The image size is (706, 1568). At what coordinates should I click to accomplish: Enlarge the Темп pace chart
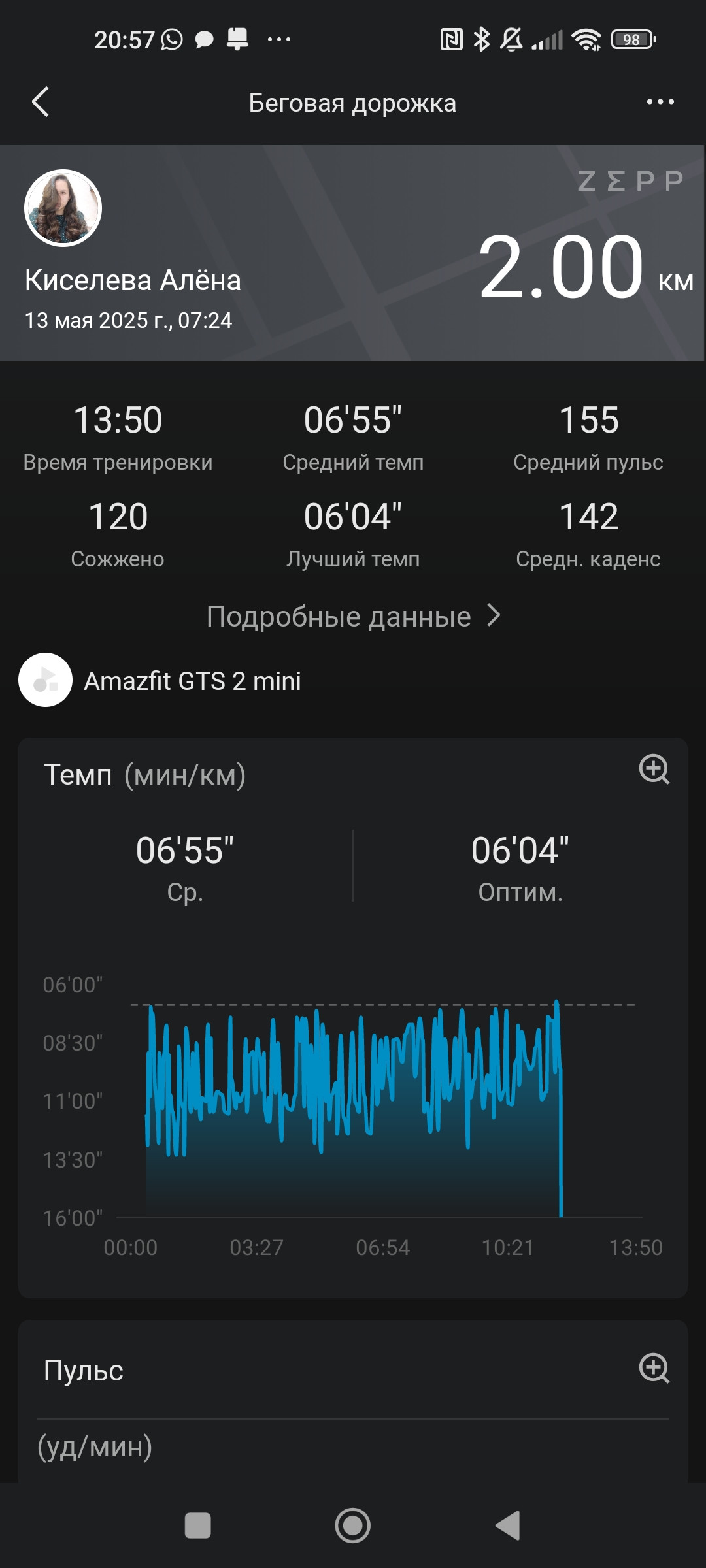[x=654, y=769]
